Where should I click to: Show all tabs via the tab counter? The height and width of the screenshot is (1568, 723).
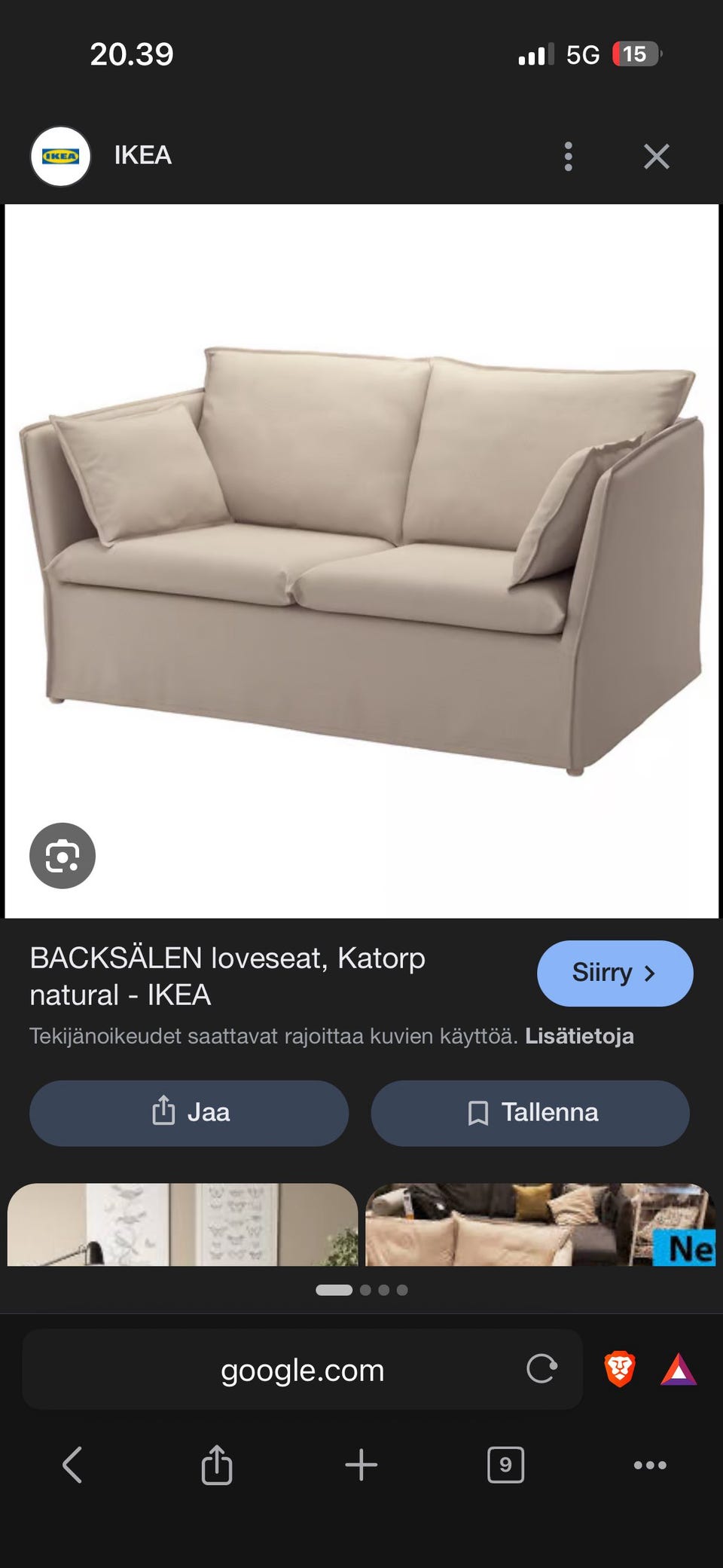click(x=505, y=1465)
